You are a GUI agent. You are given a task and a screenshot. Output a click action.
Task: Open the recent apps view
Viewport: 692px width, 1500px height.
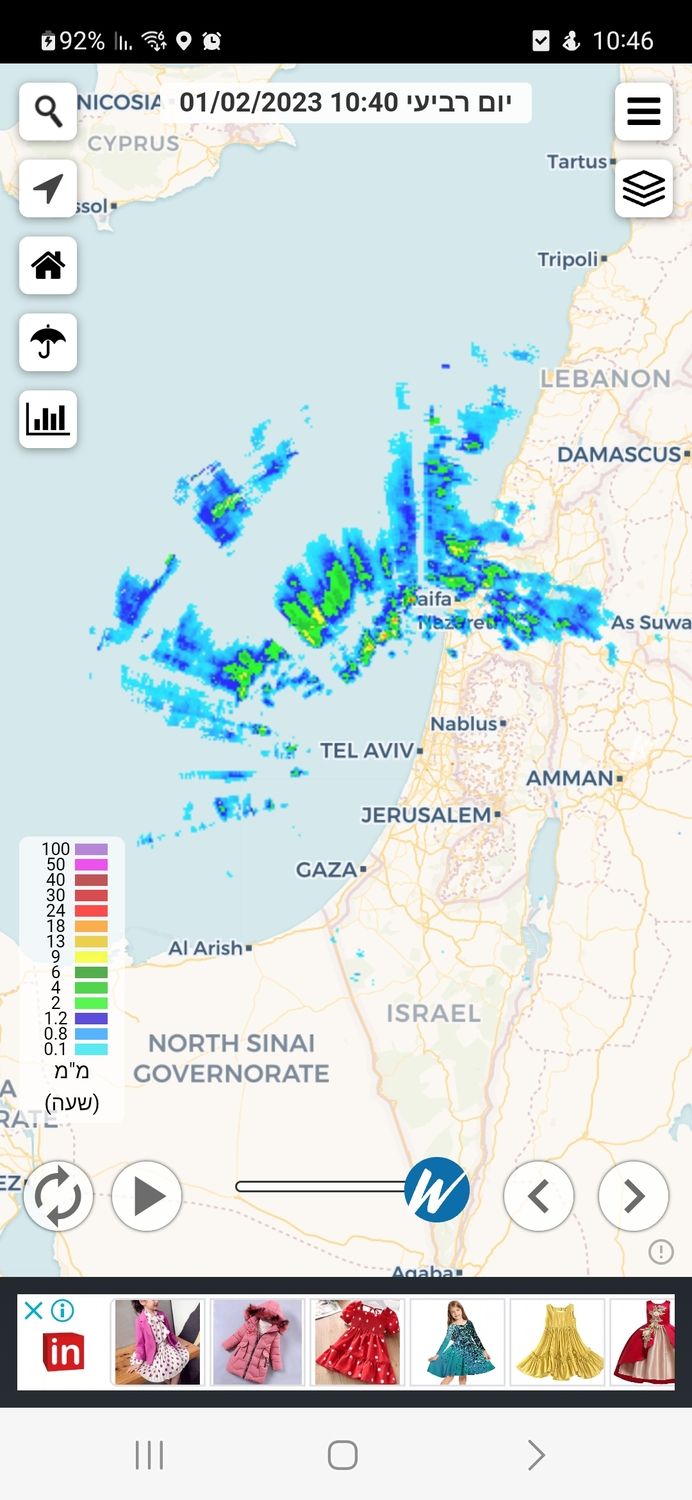tap(149, 1455)
